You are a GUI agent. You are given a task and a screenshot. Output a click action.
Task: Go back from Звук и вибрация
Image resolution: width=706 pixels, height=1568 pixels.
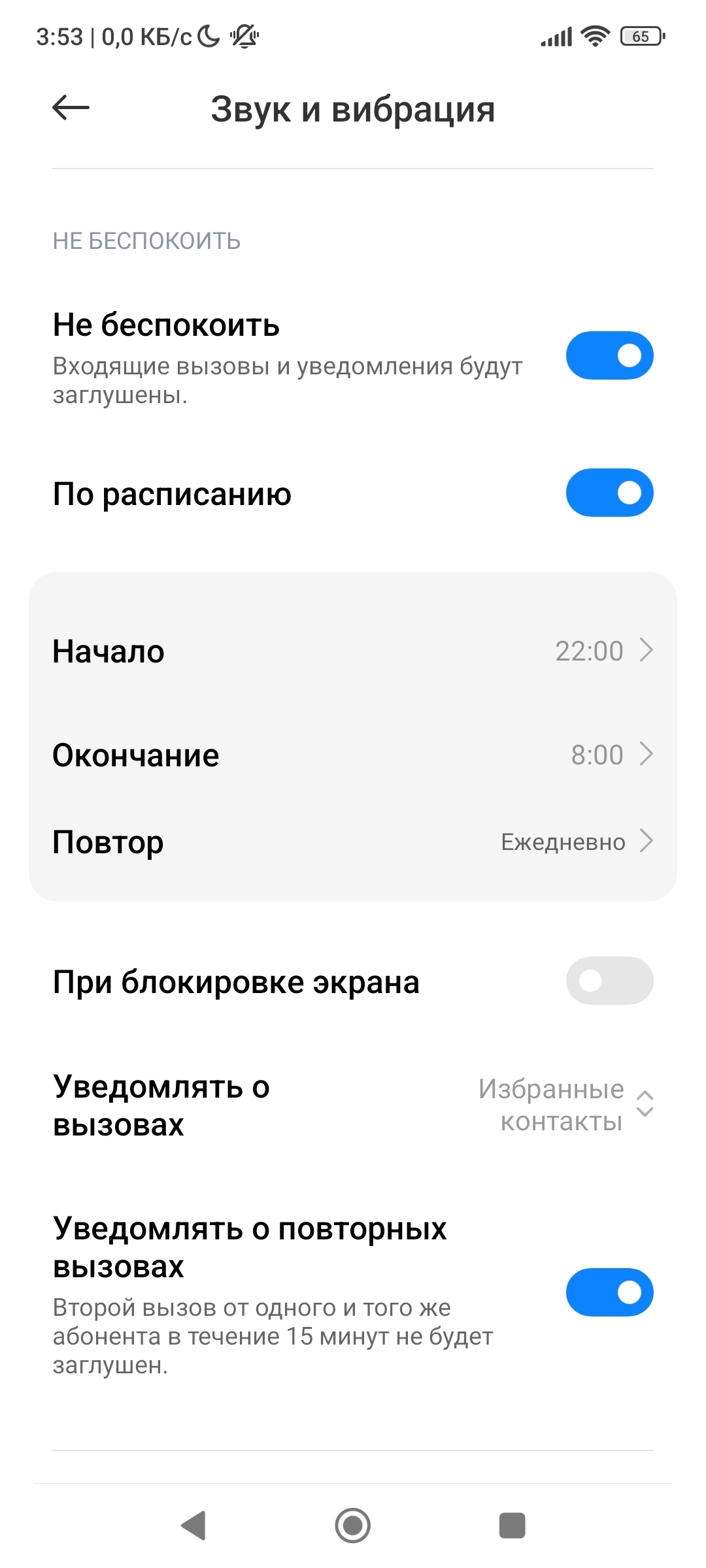pyautogui.click(x=71, y=108)
